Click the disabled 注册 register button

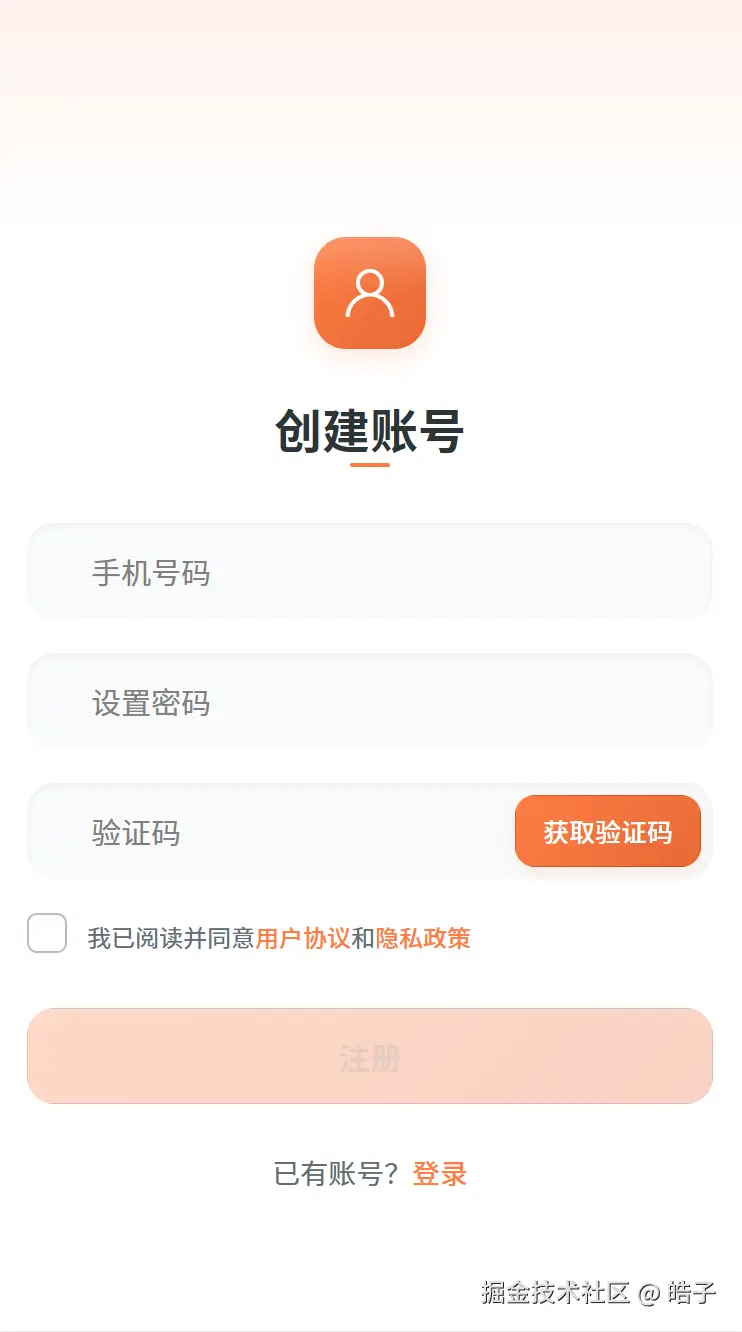370,1056
